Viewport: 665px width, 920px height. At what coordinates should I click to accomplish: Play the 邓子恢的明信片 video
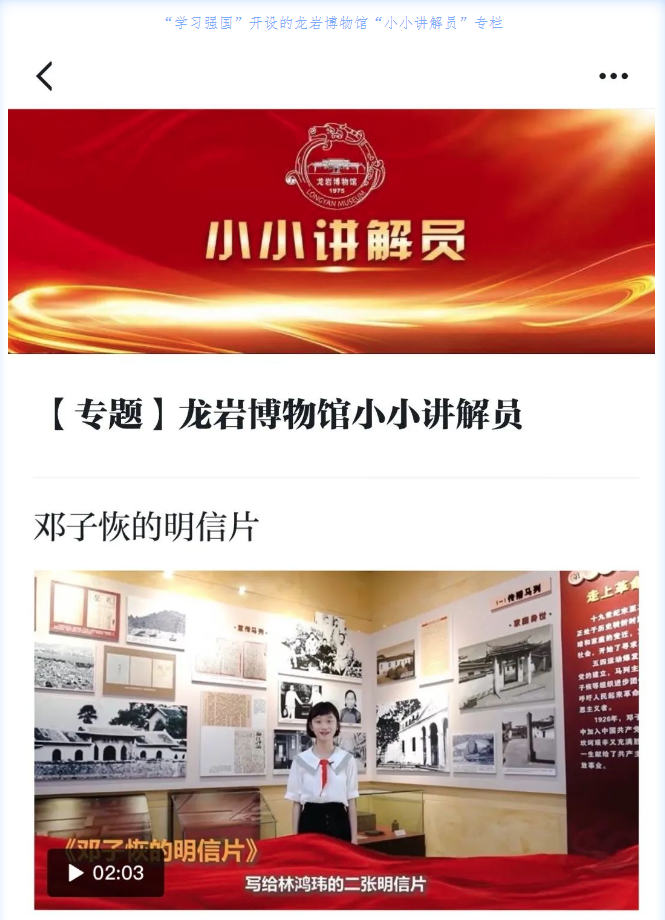(x=77, y=873)
